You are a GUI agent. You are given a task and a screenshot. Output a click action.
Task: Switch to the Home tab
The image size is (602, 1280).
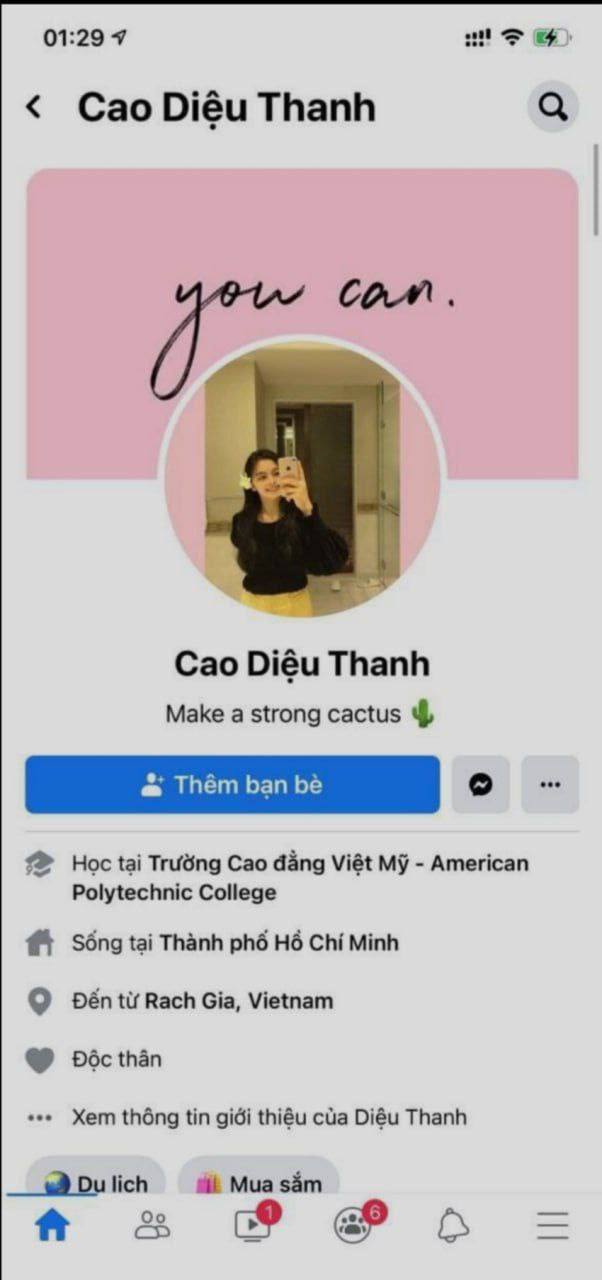(x=52, y=1225)
